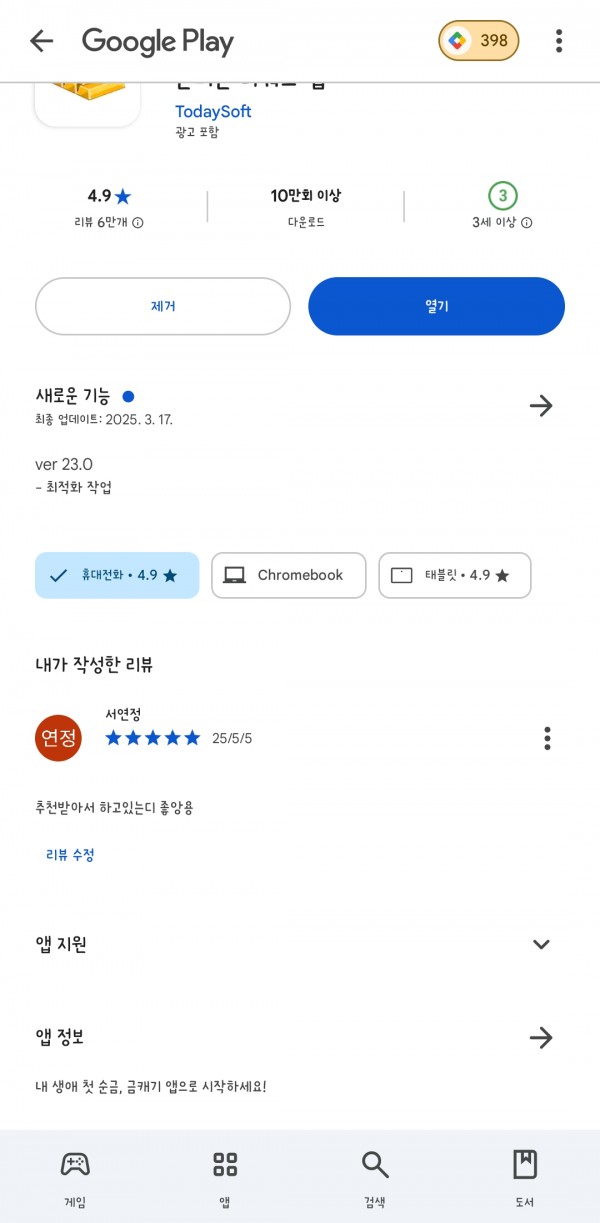Select the 태블릿 rating chip
Viewport: 600px width, 1223px height.
pyautogui.click(x=455, y=575)
